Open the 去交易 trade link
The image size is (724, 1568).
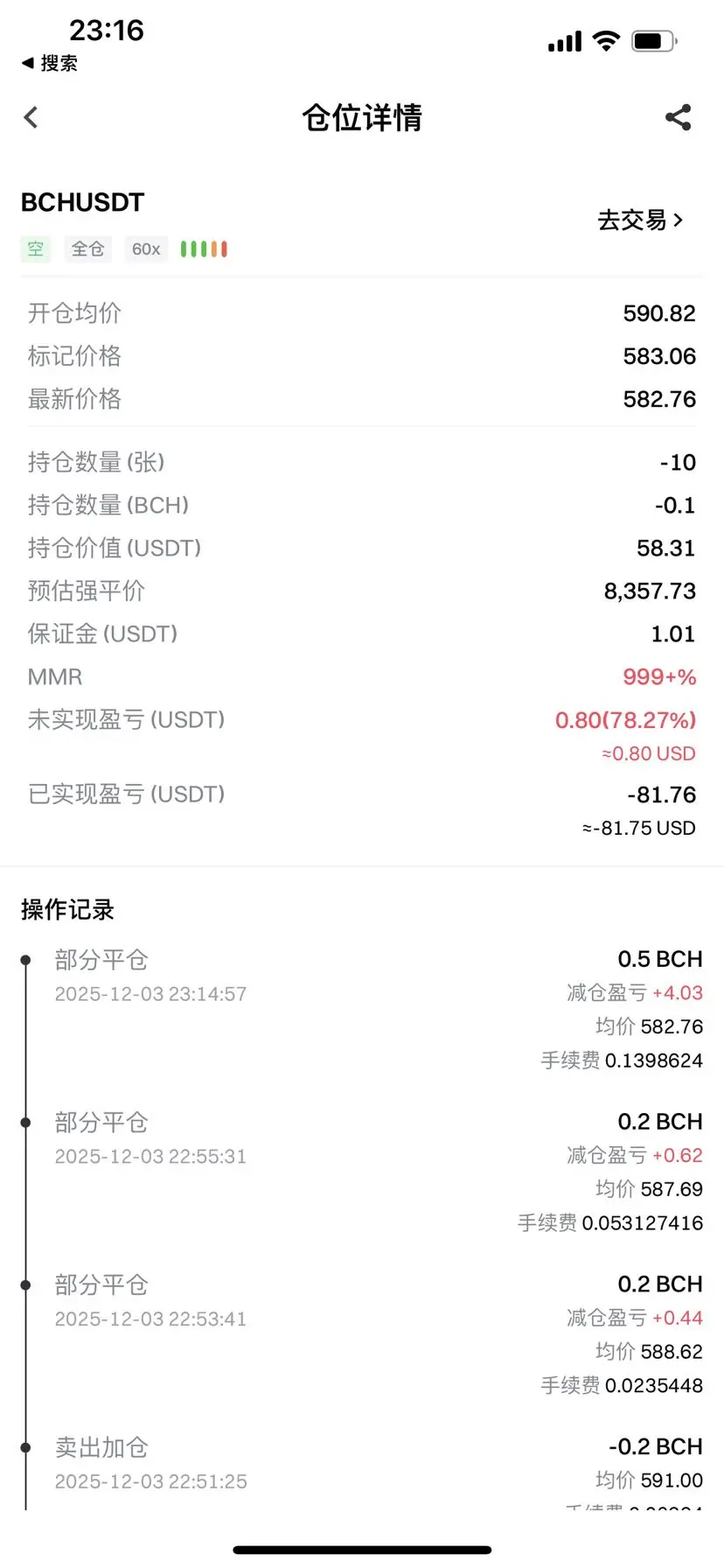640,220
